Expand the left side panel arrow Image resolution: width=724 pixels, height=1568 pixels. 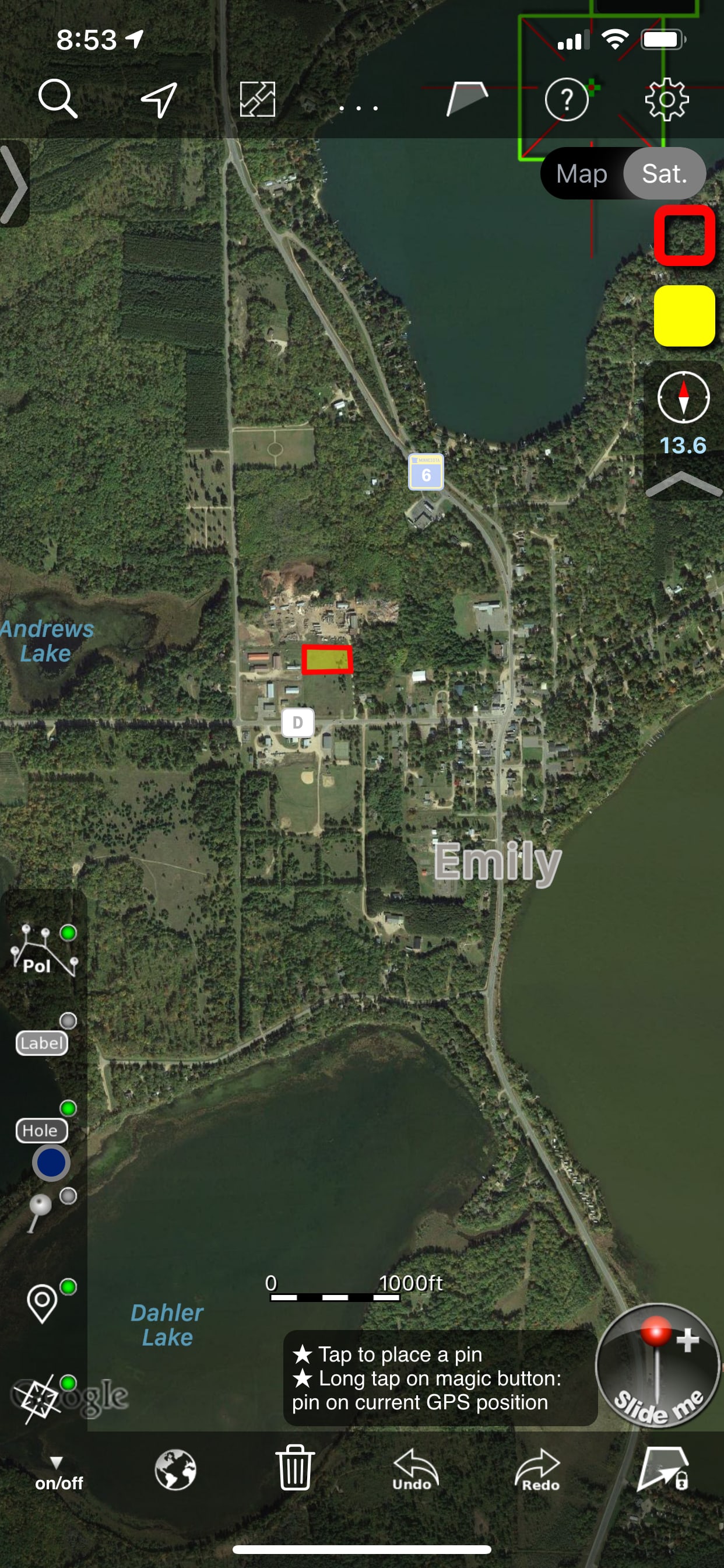[15, 184]
